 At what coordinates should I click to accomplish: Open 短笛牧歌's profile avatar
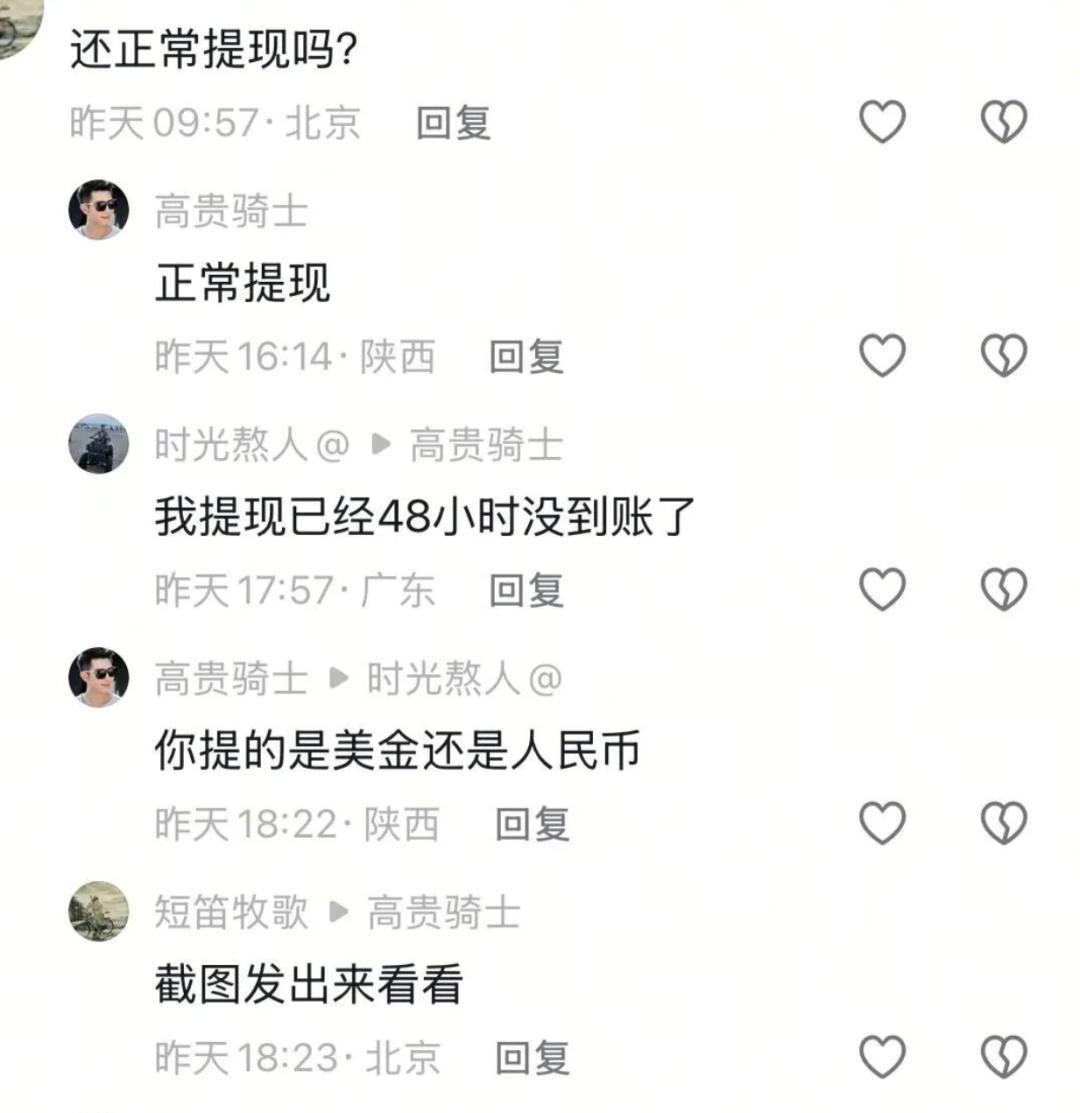click(98, 912)
